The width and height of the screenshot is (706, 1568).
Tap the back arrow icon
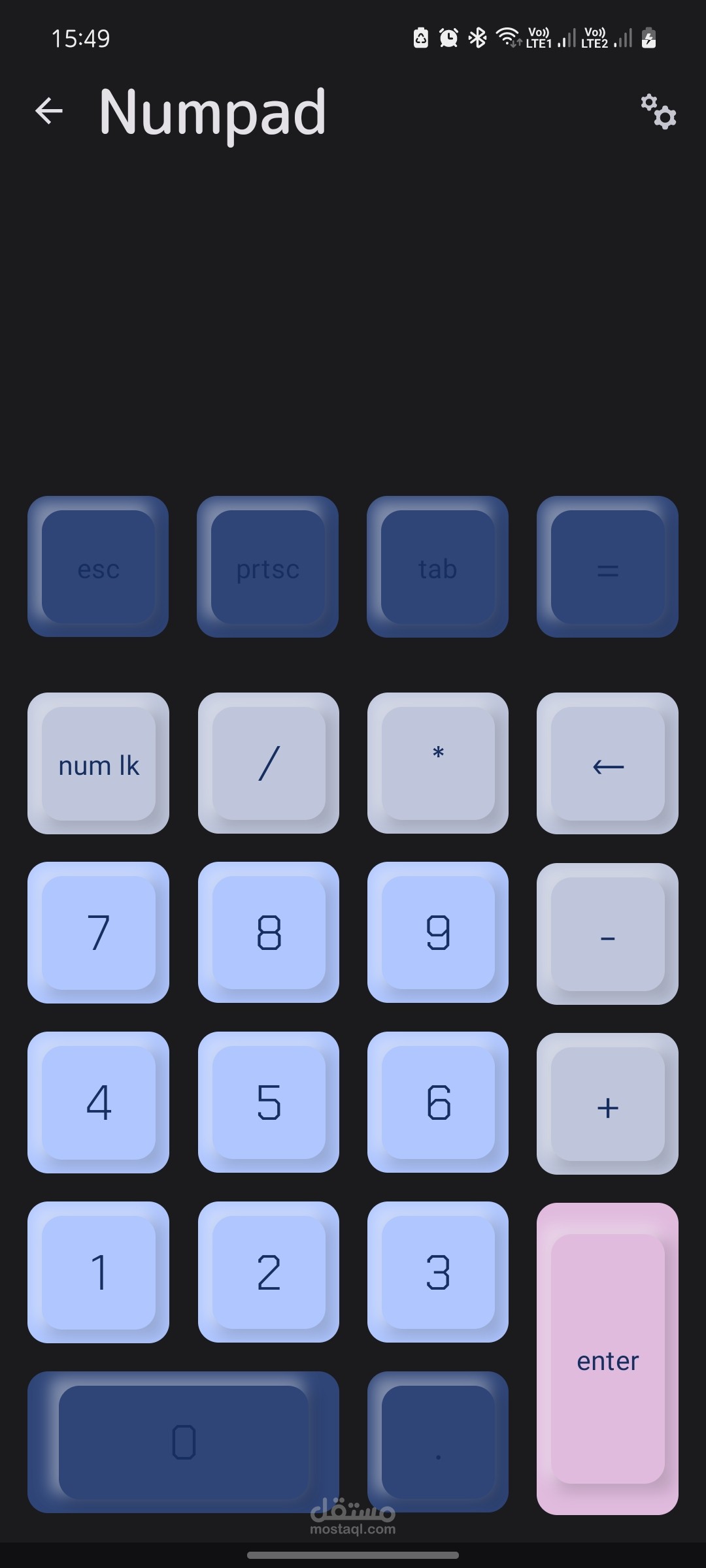tap(49, 110)
